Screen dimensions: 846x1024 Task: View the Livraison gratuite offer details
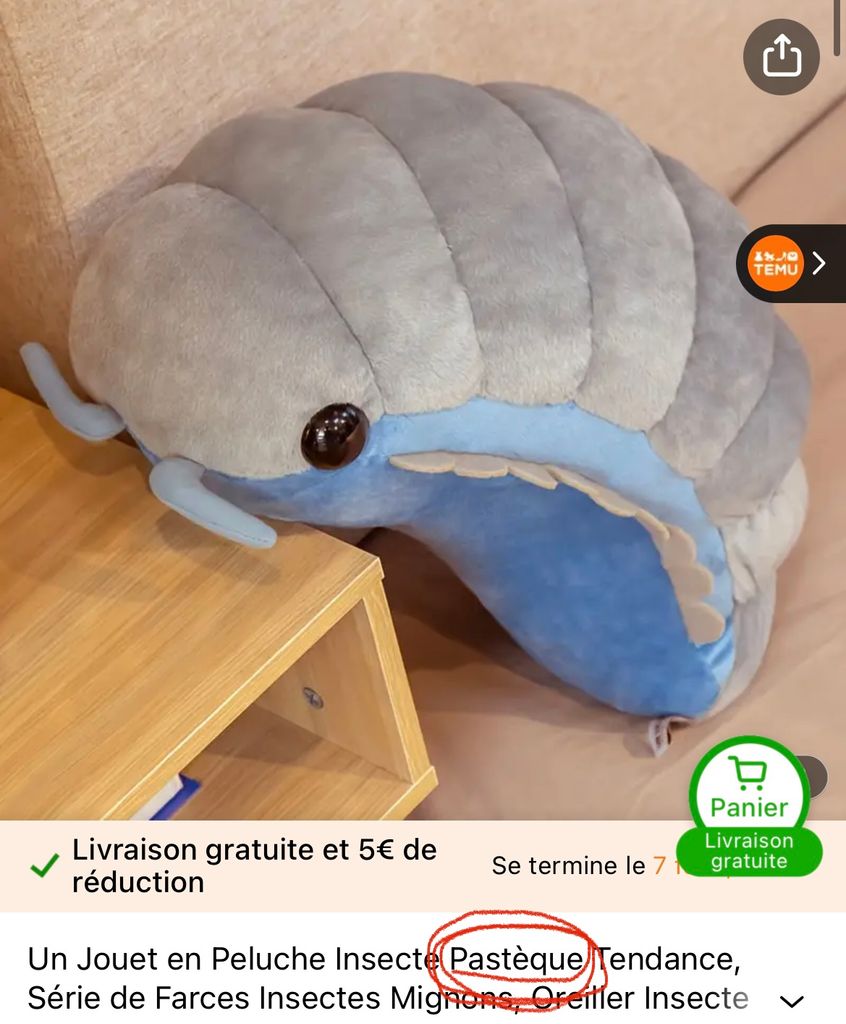pyautogui.click(x=254, y=866)
